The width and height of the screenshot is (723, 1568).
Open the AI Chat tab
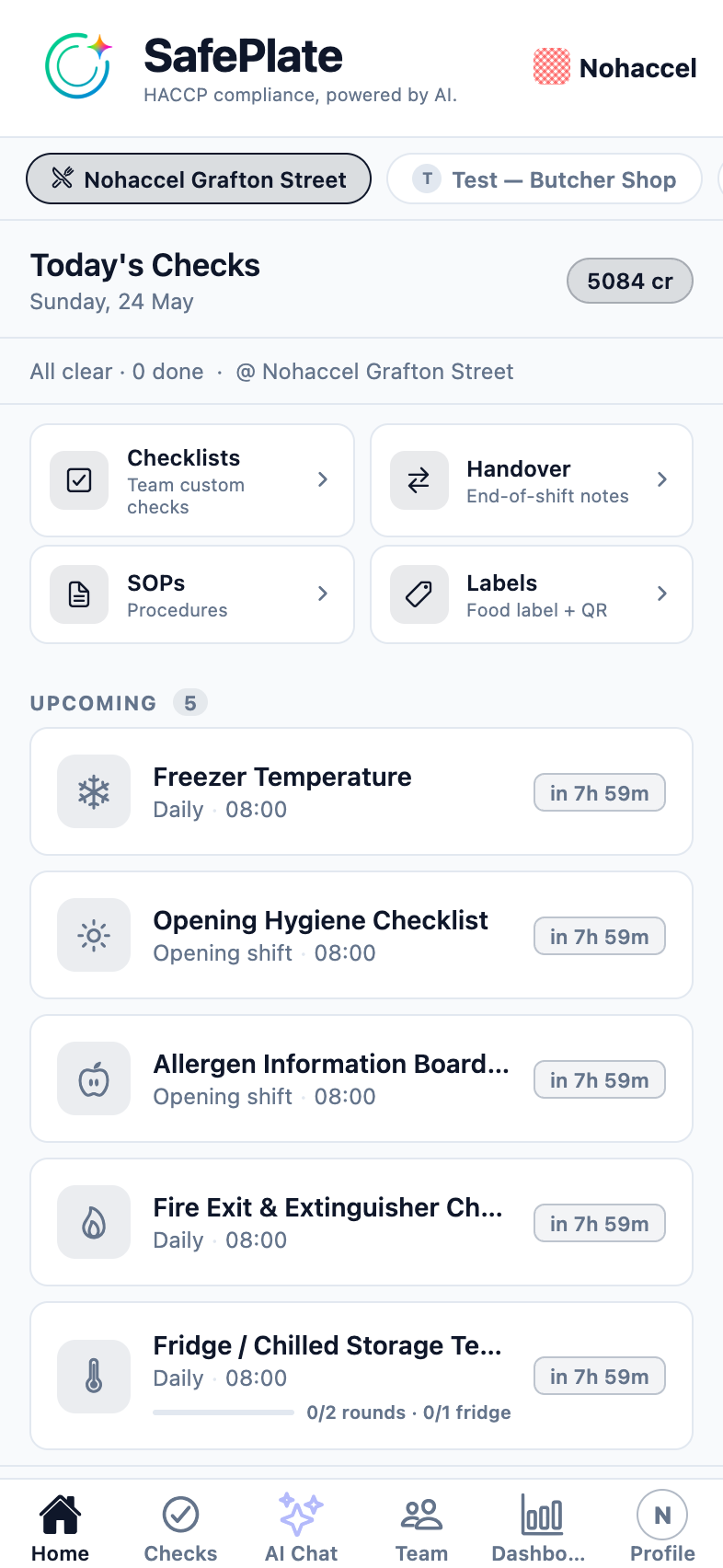[301, 1528]
